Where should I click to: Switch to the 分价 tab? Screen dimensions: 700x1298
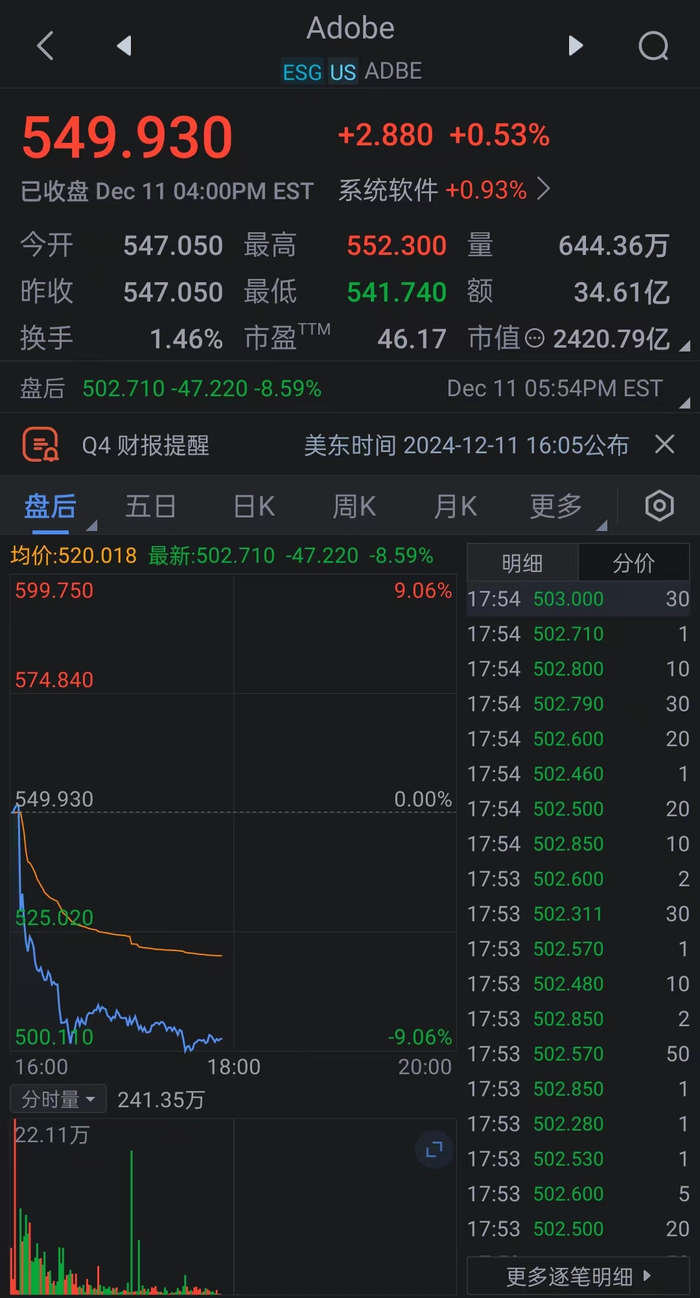[633, 564]
